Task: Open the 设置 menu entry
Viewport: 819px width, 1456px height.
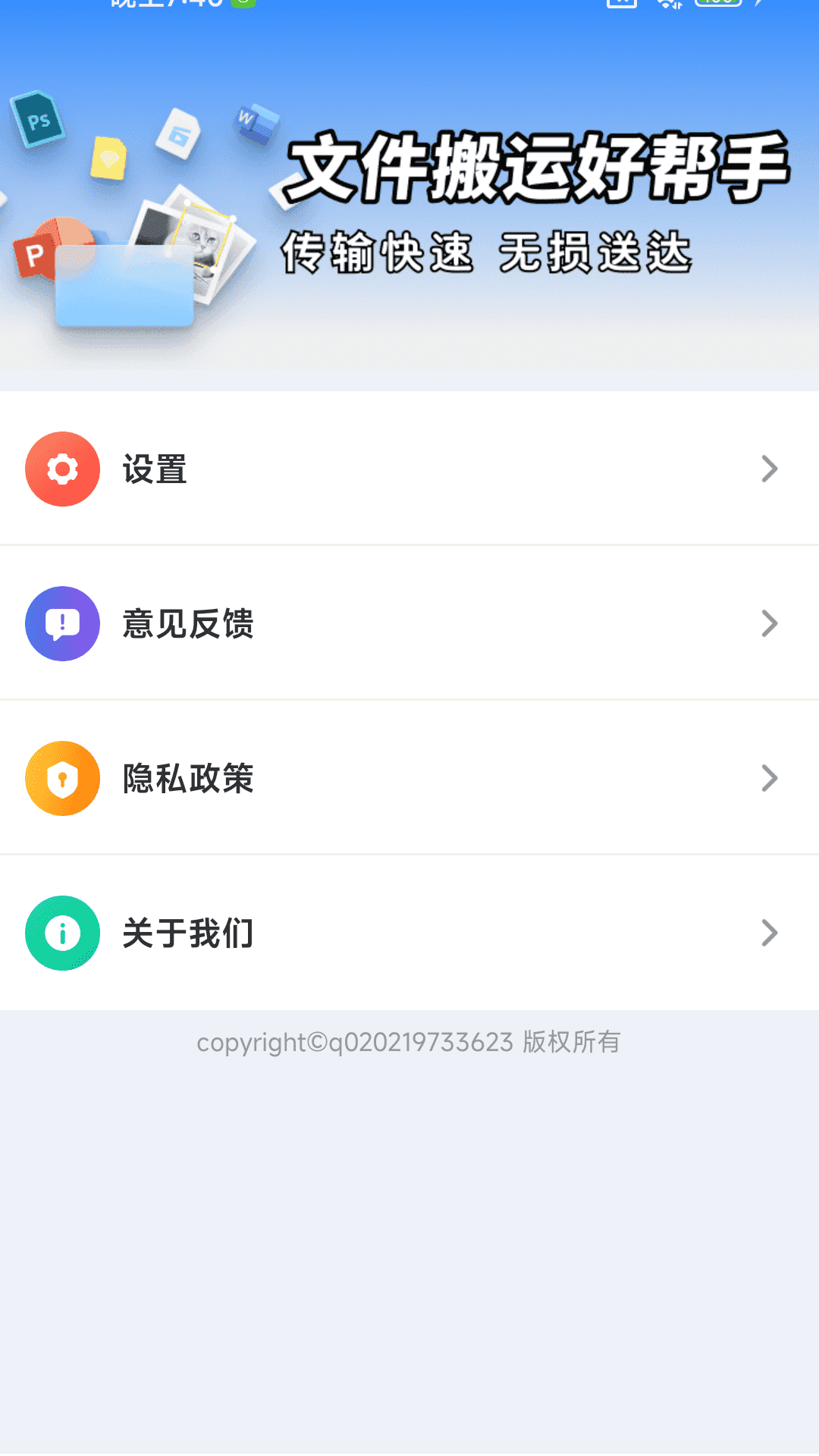Action: pyautogui.click(x=155, y=469)
